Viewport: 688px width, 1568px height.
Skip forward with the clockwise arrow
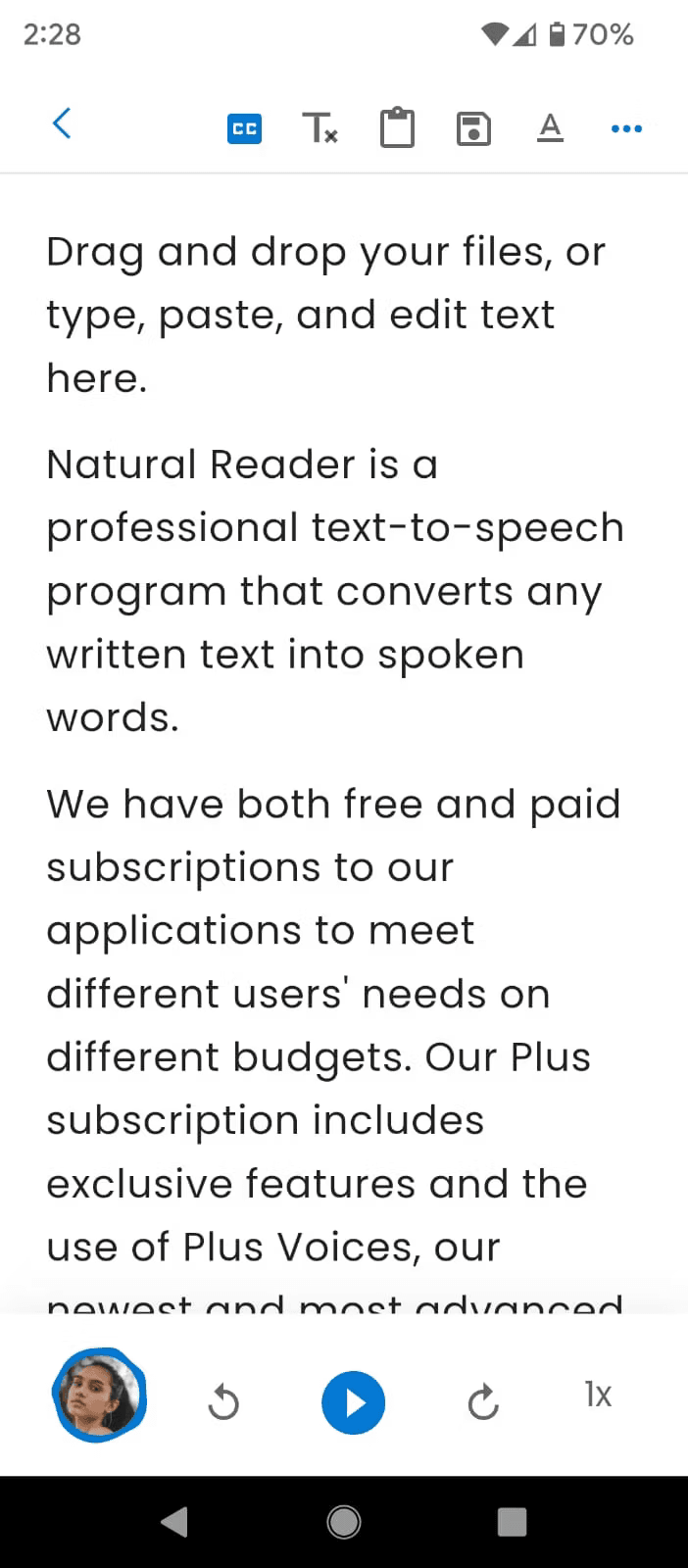pyautogui.click(x=483, y=1402)
